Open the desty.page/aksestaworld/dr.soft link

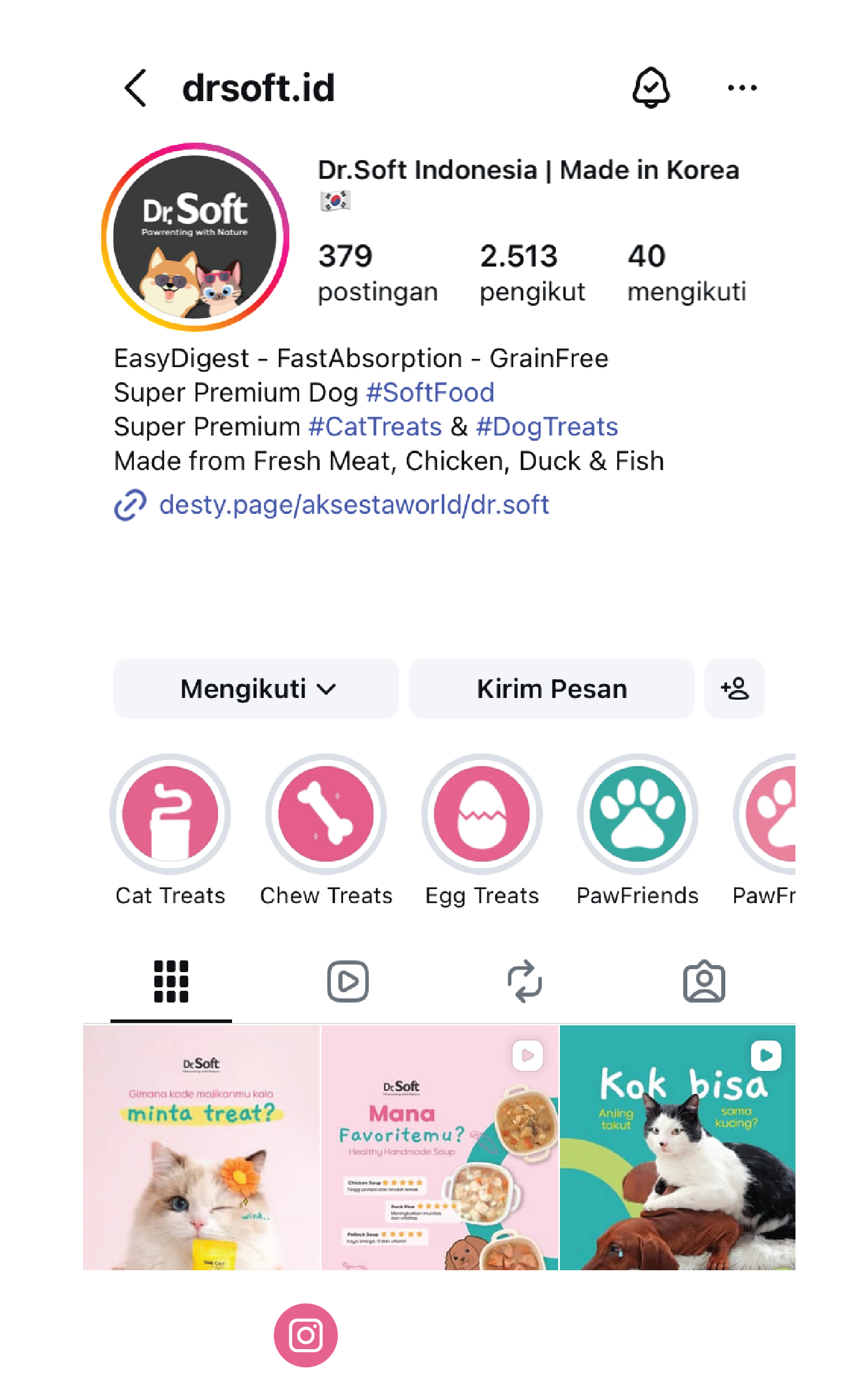[x=354, y=504]
